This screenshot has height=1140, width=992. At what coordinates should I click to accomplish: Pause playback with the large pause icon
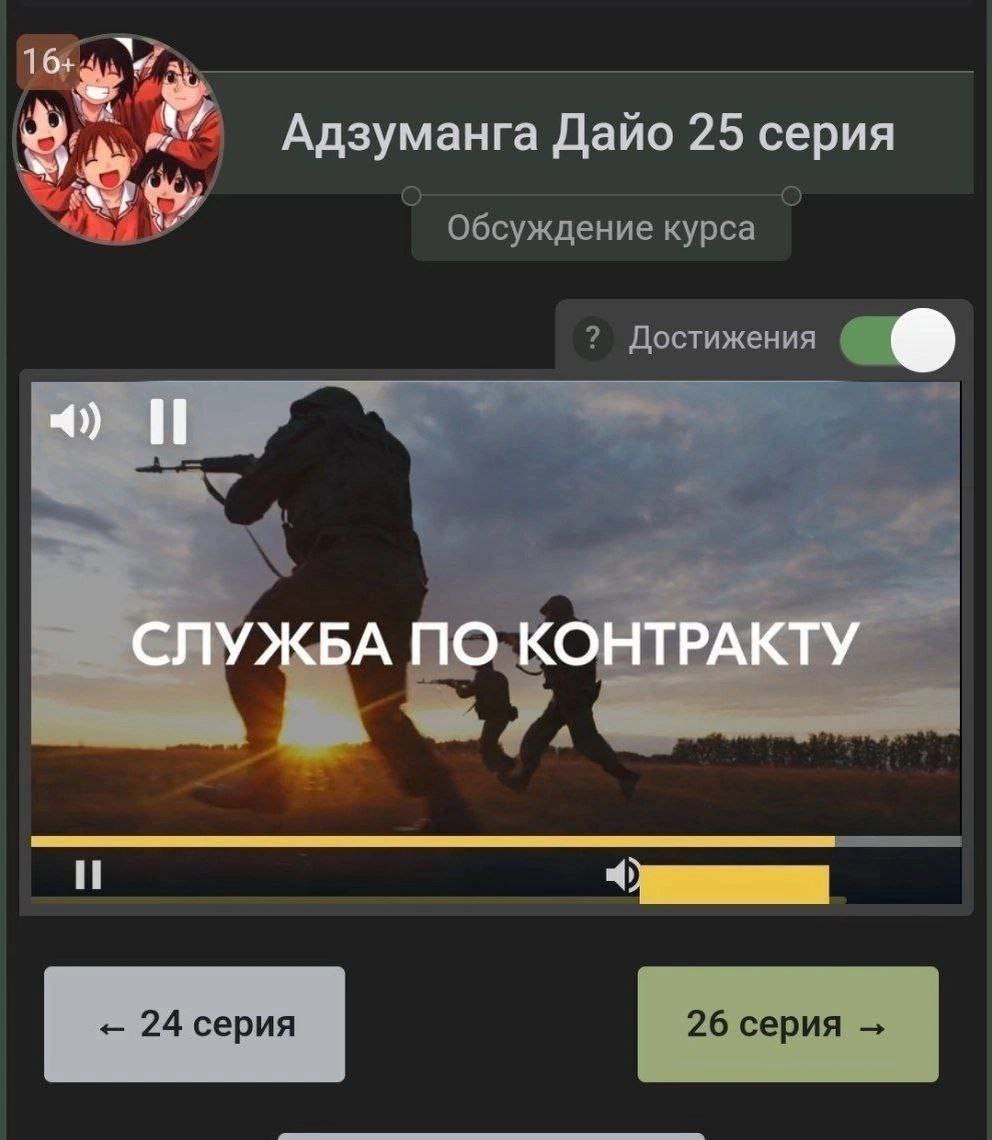pyautogui.click(x=168, y=421)
